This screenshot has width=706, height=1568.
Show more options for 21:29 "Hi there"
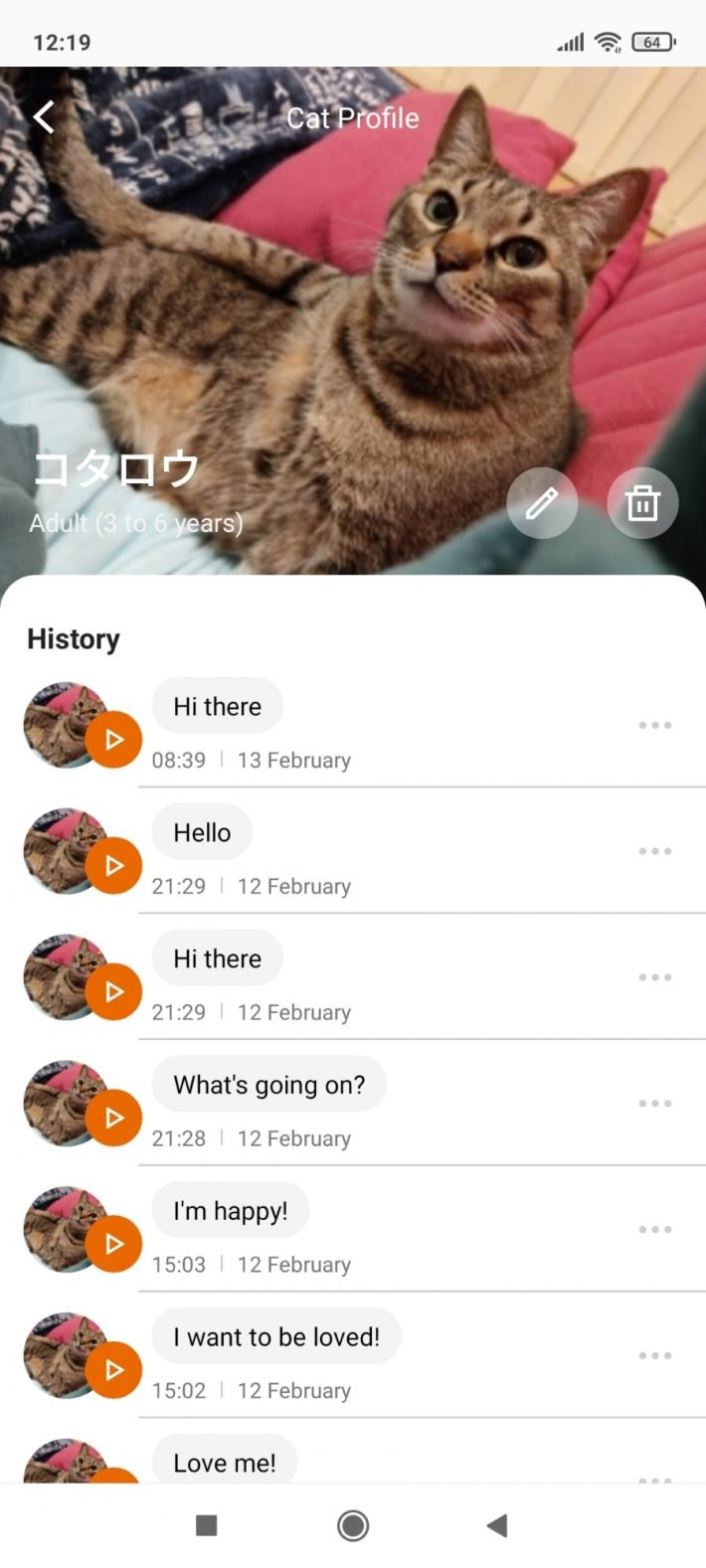[654, 977]
